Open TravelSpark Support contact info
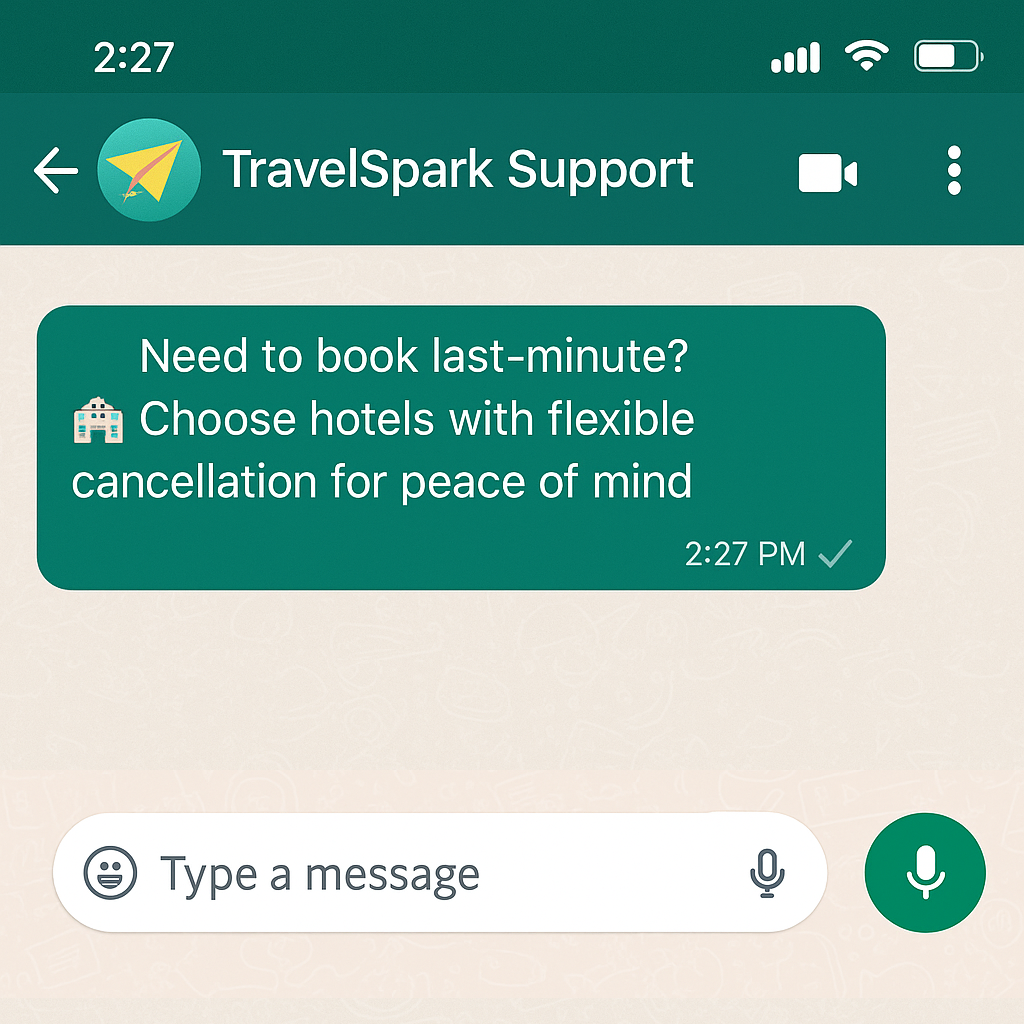This screenshot has width=1024, height=1024. (456, 170)
